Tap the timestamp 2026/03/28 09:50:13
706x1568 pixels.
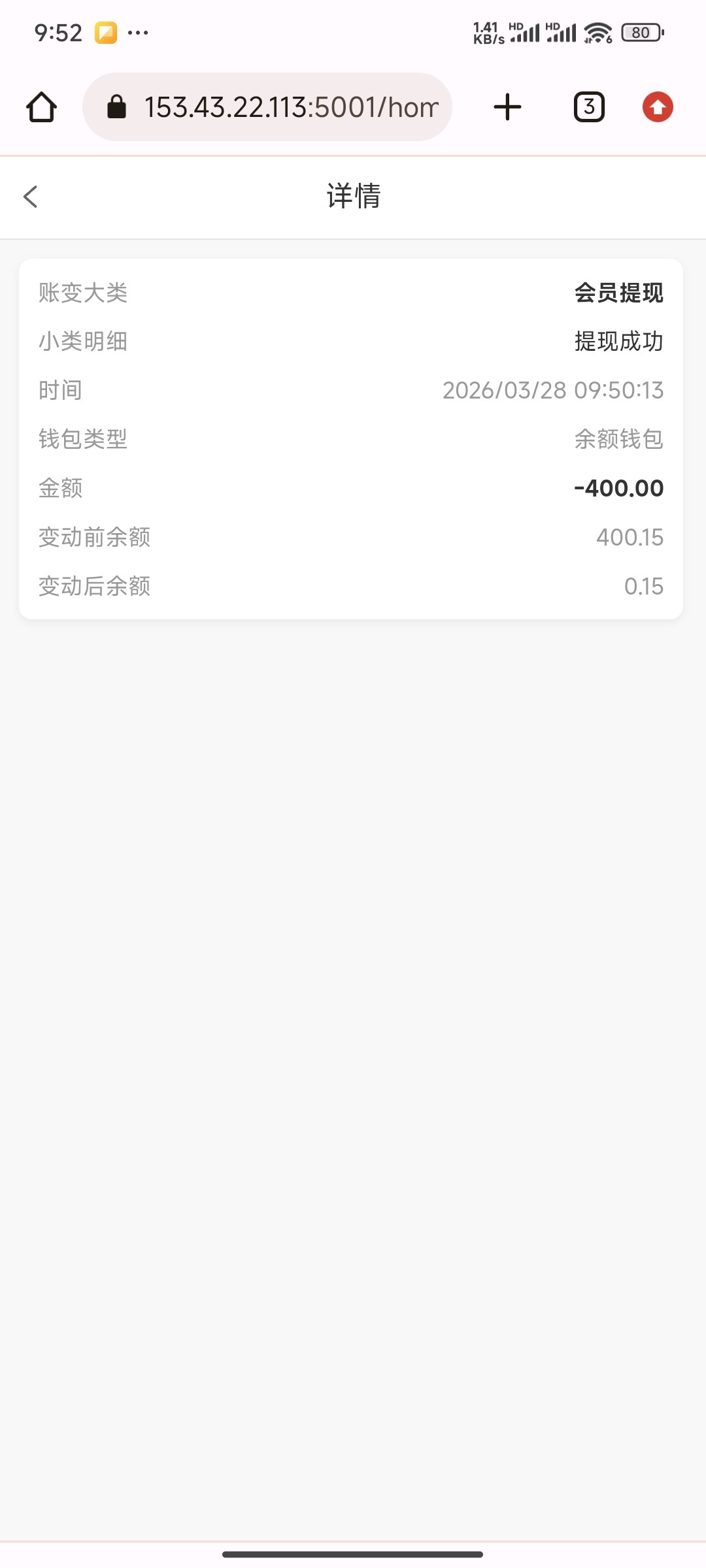pyautogui.click(x=553, y=391)
